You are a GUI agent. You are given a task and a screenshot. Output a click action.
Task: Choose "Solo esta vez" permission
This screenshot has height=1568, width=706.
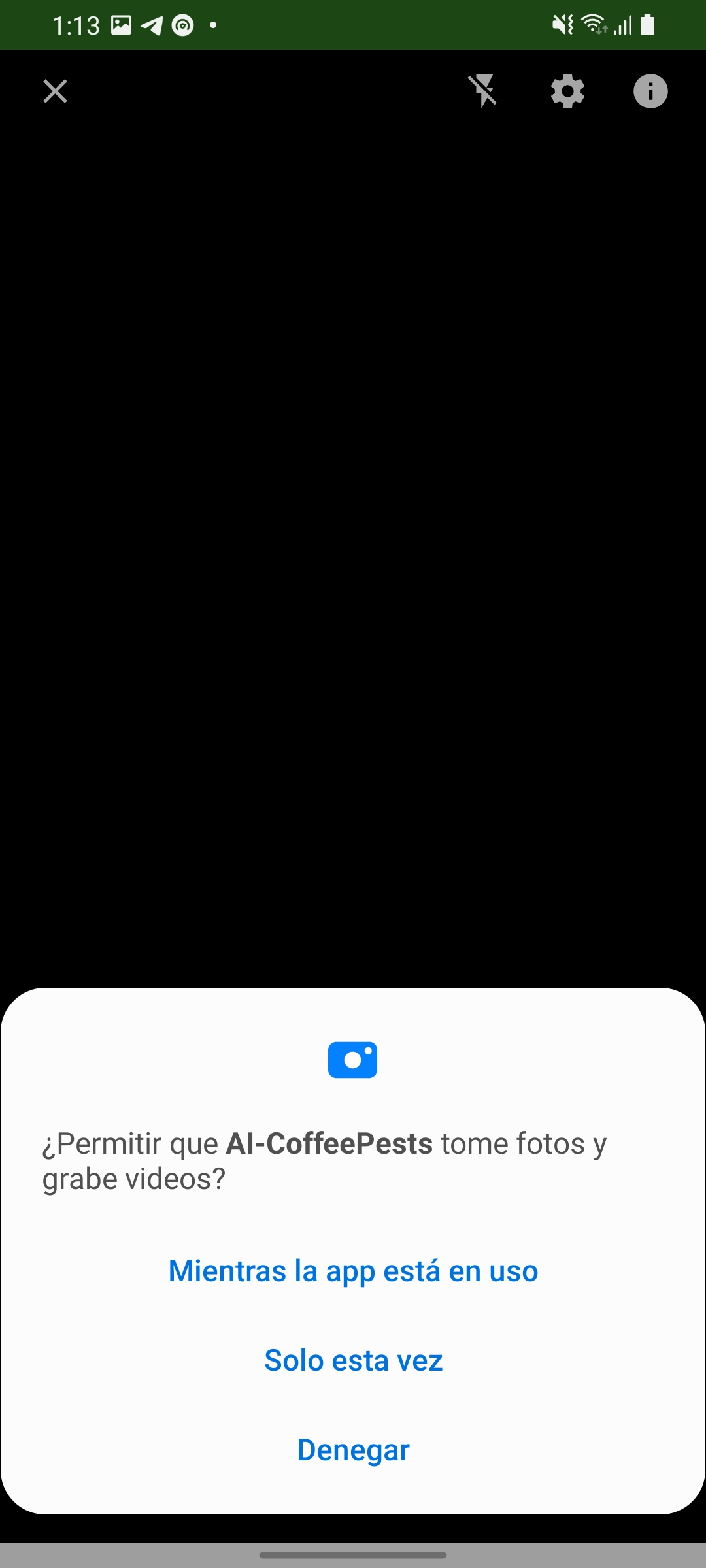(x=353, y=1360)
